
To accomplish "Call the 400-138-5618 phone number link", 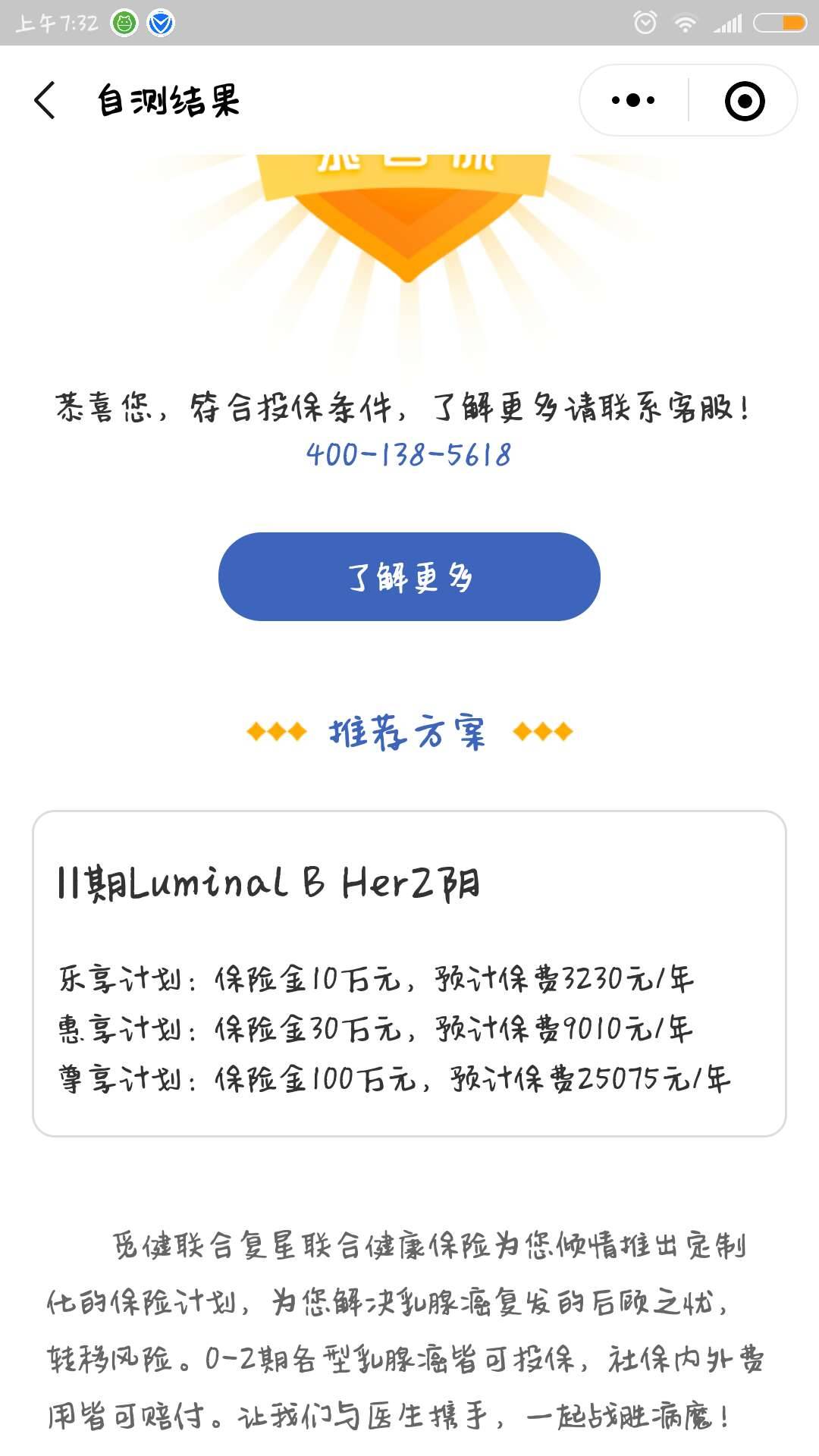I will pyautogui.click(x=409, y=455).
